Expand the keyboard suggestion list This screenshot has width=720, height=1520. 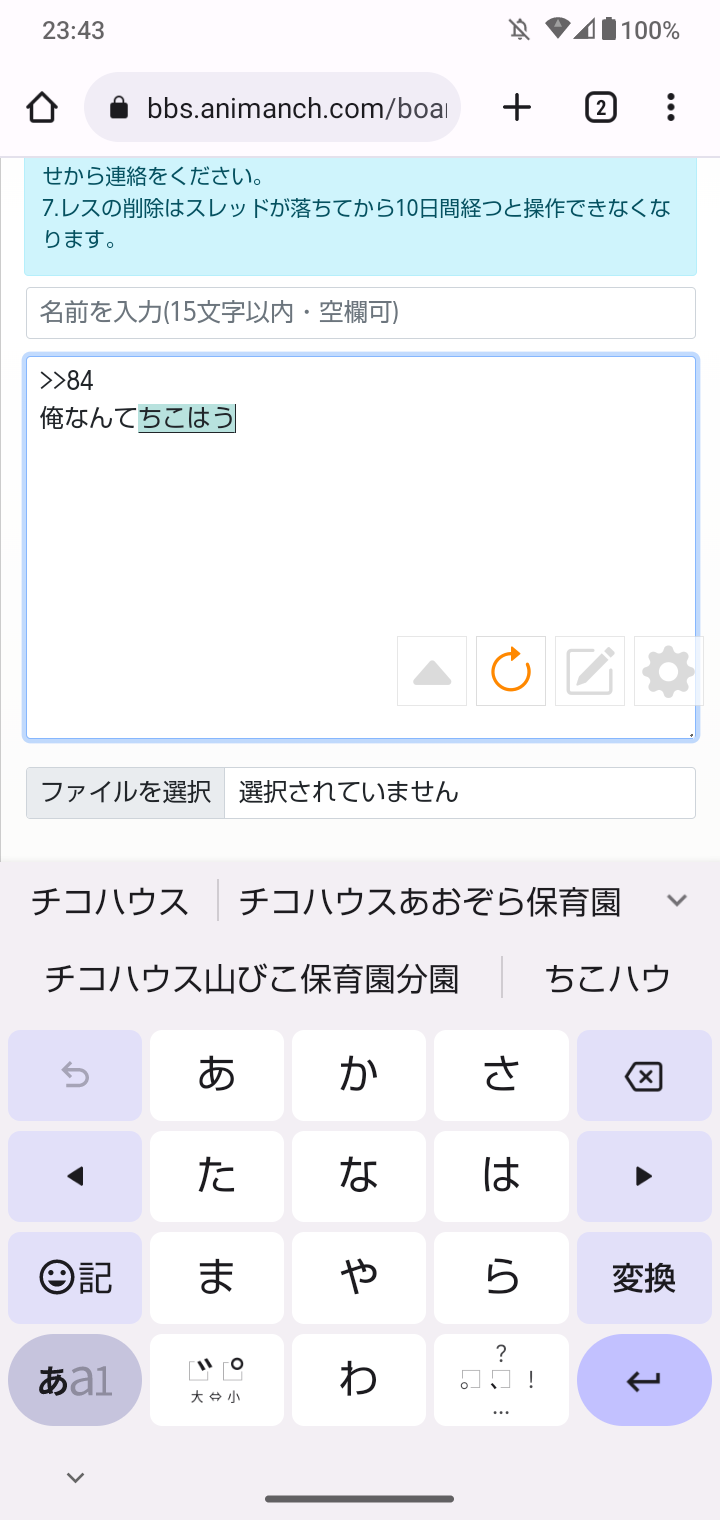coord(677,901)
